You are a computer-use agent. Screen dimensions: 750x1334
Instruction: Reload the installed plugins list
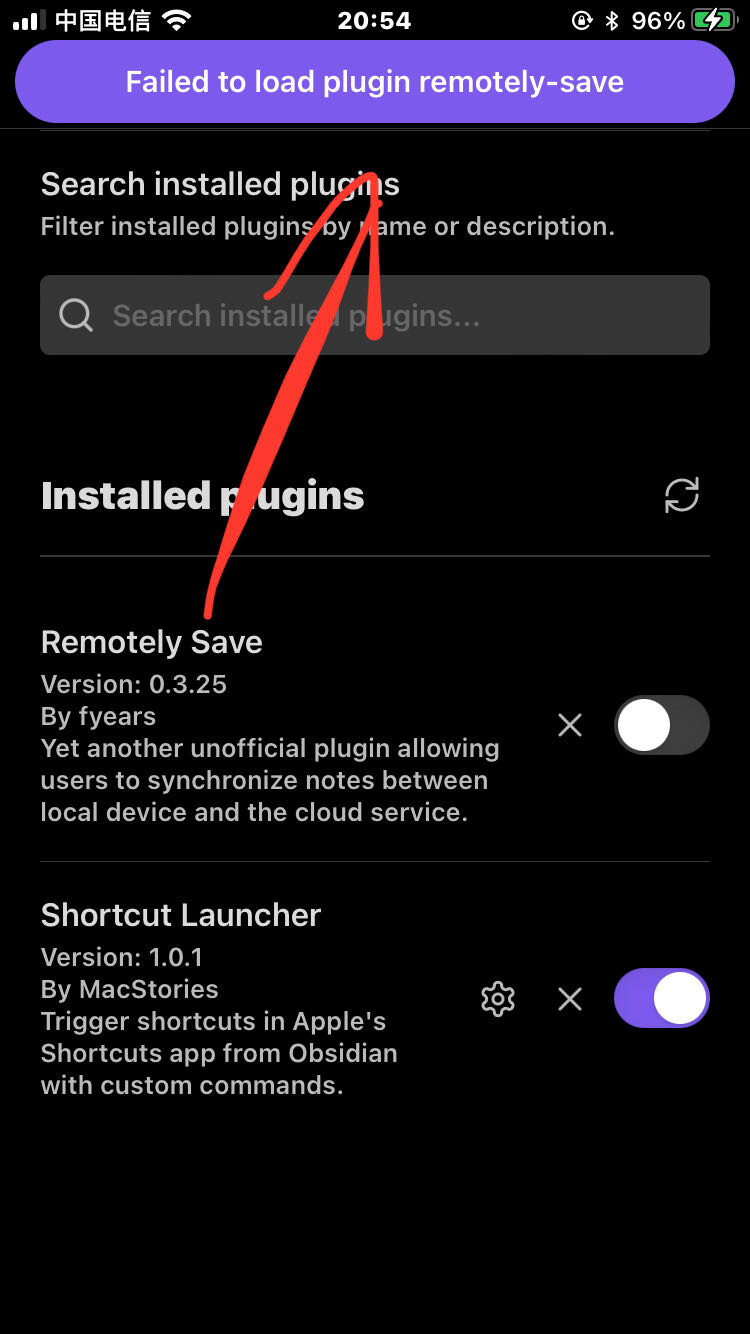682,495
